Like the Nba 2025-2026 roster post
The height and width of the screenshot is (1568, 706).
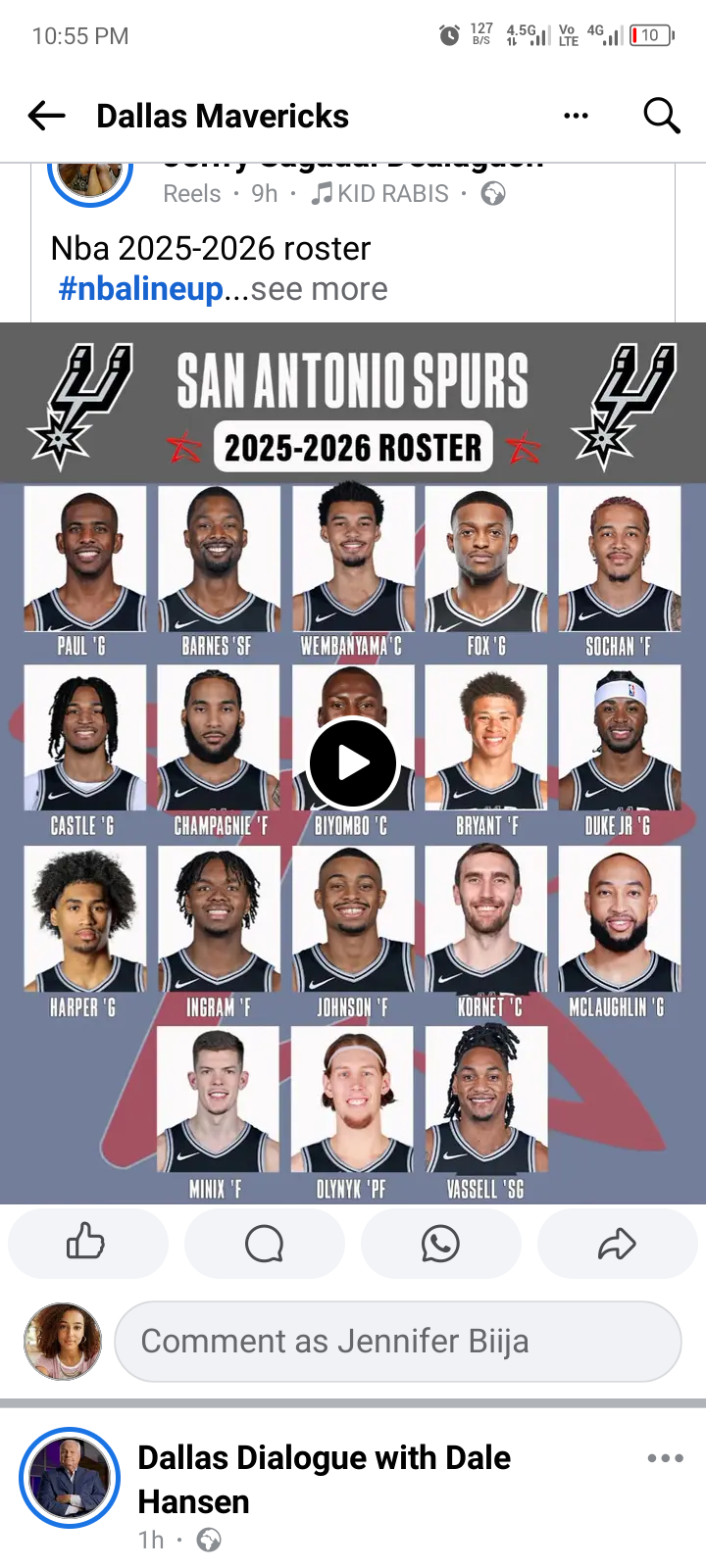(87, 1244)
